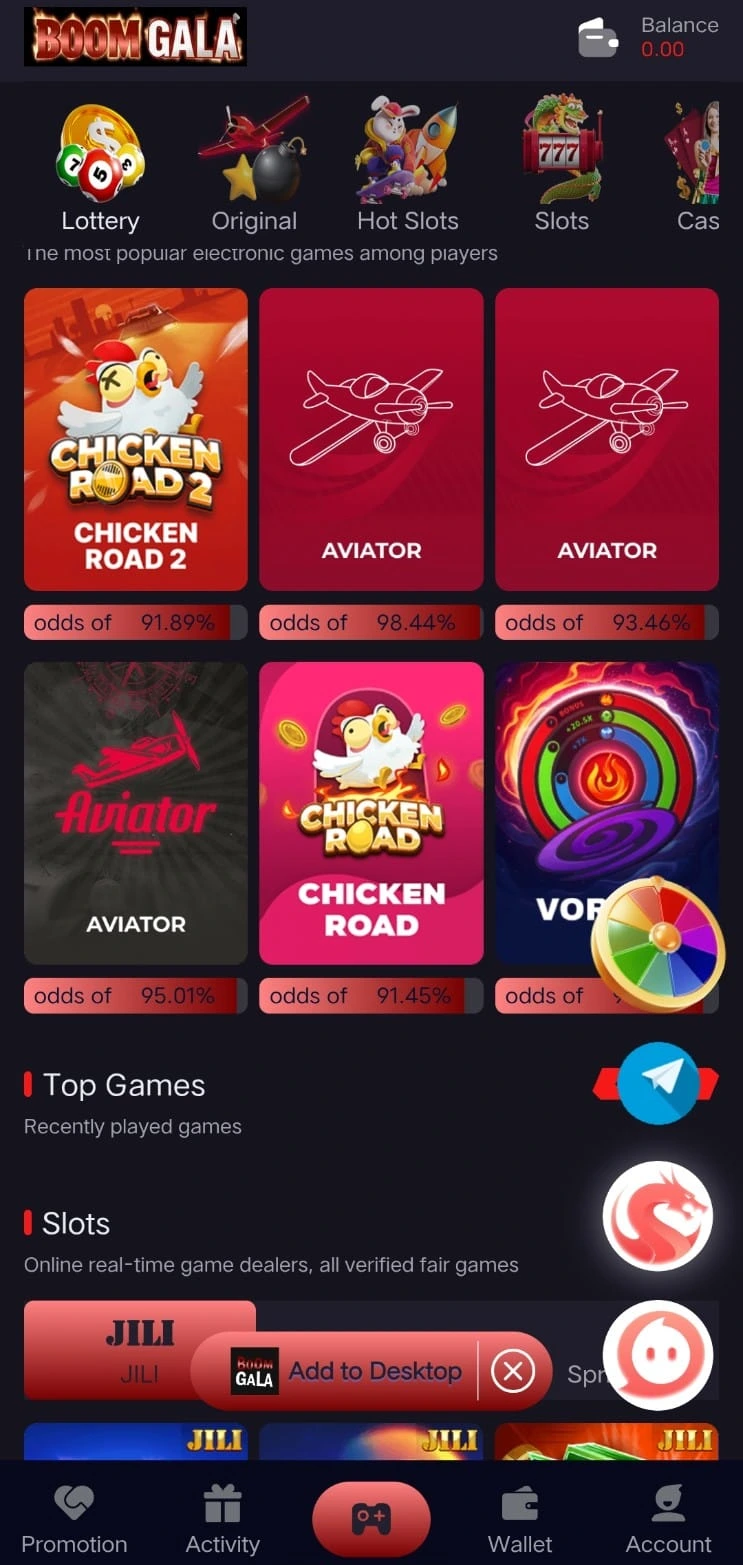Launch the Aviator game with 98.44% odds

371,438
